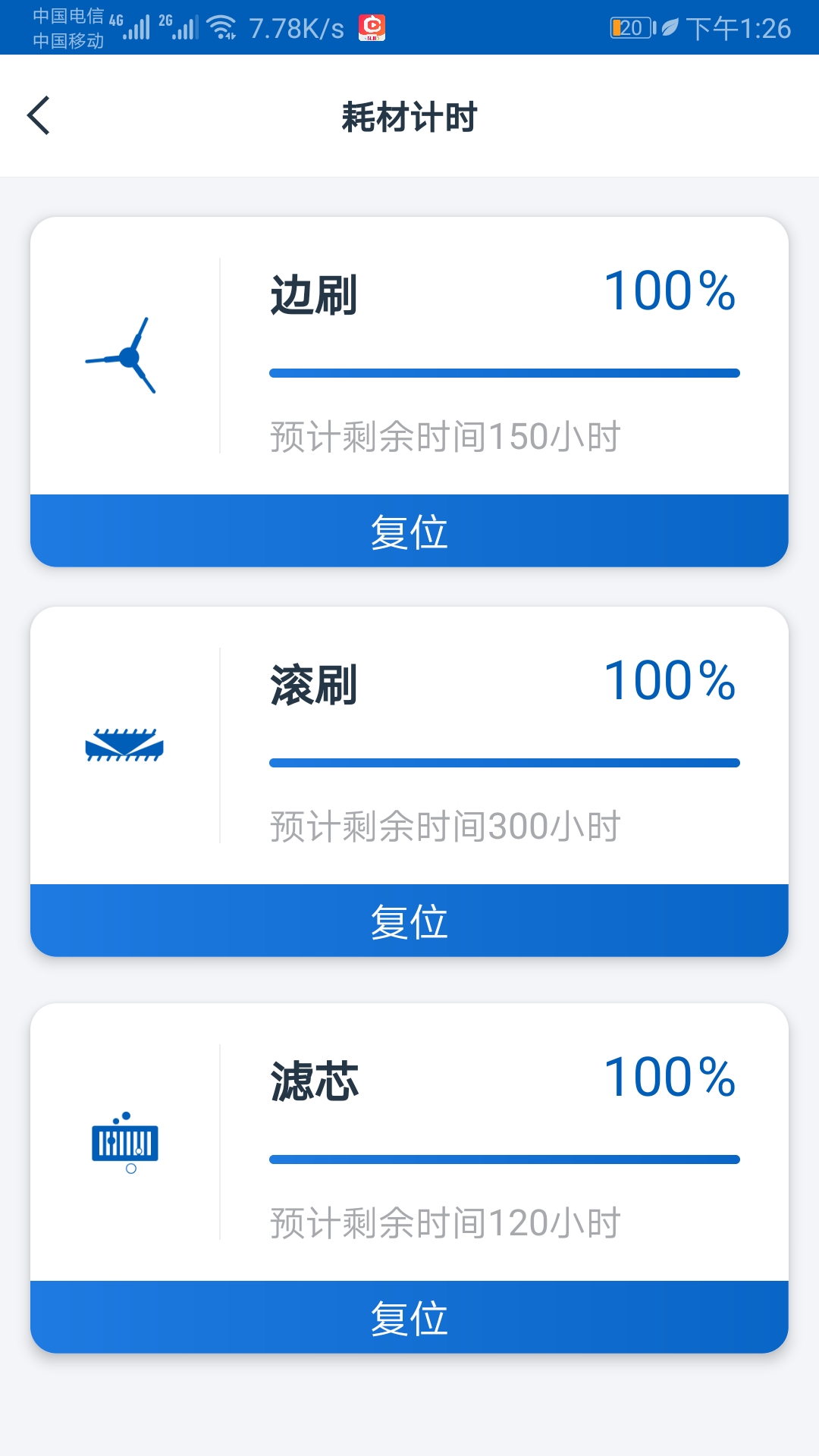The image size is (819, 1456).
Task: Tap 复位 under the 边刷 card
Action: pyautogui.click(x=409, y=531)
